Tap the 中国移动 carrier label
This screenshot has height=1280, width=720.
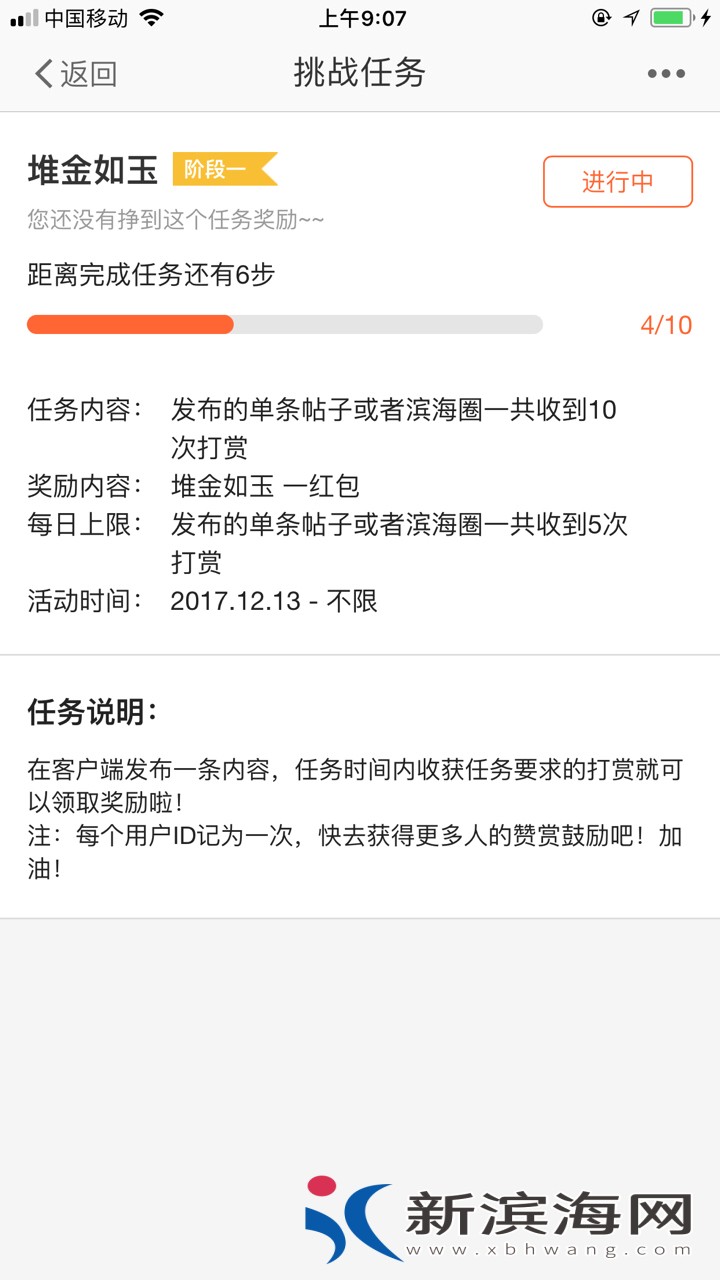pyautogui.click(x=88, y=17)
